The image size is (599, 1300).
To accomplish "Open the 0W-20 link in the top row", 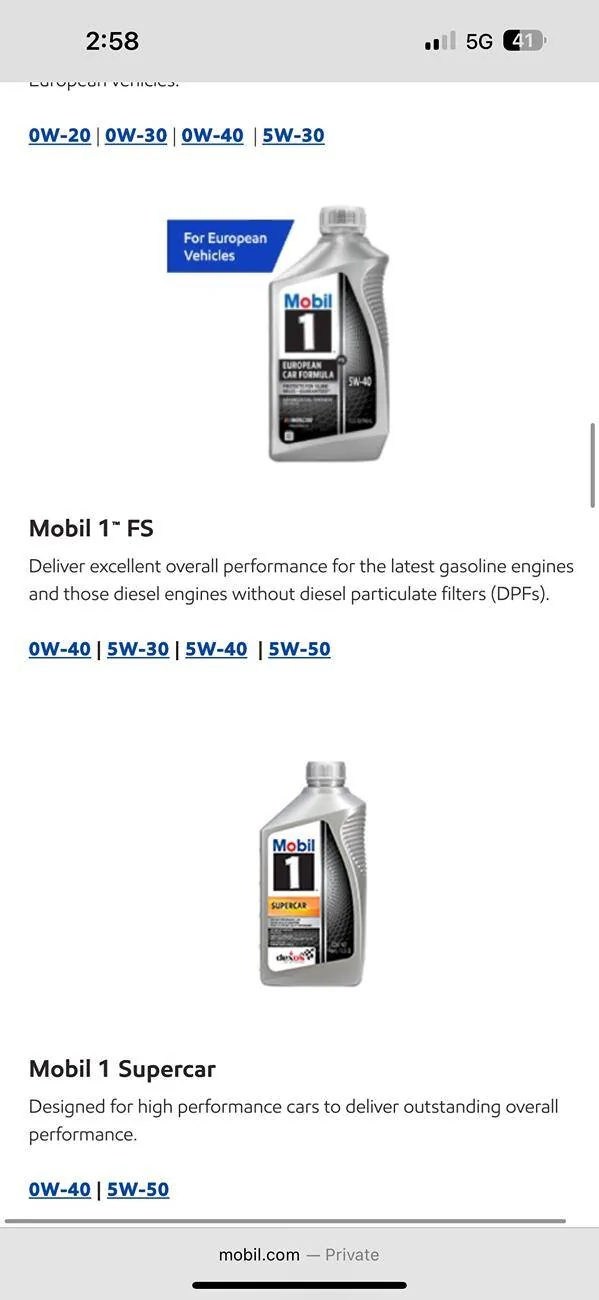I will tap(60, 135).
